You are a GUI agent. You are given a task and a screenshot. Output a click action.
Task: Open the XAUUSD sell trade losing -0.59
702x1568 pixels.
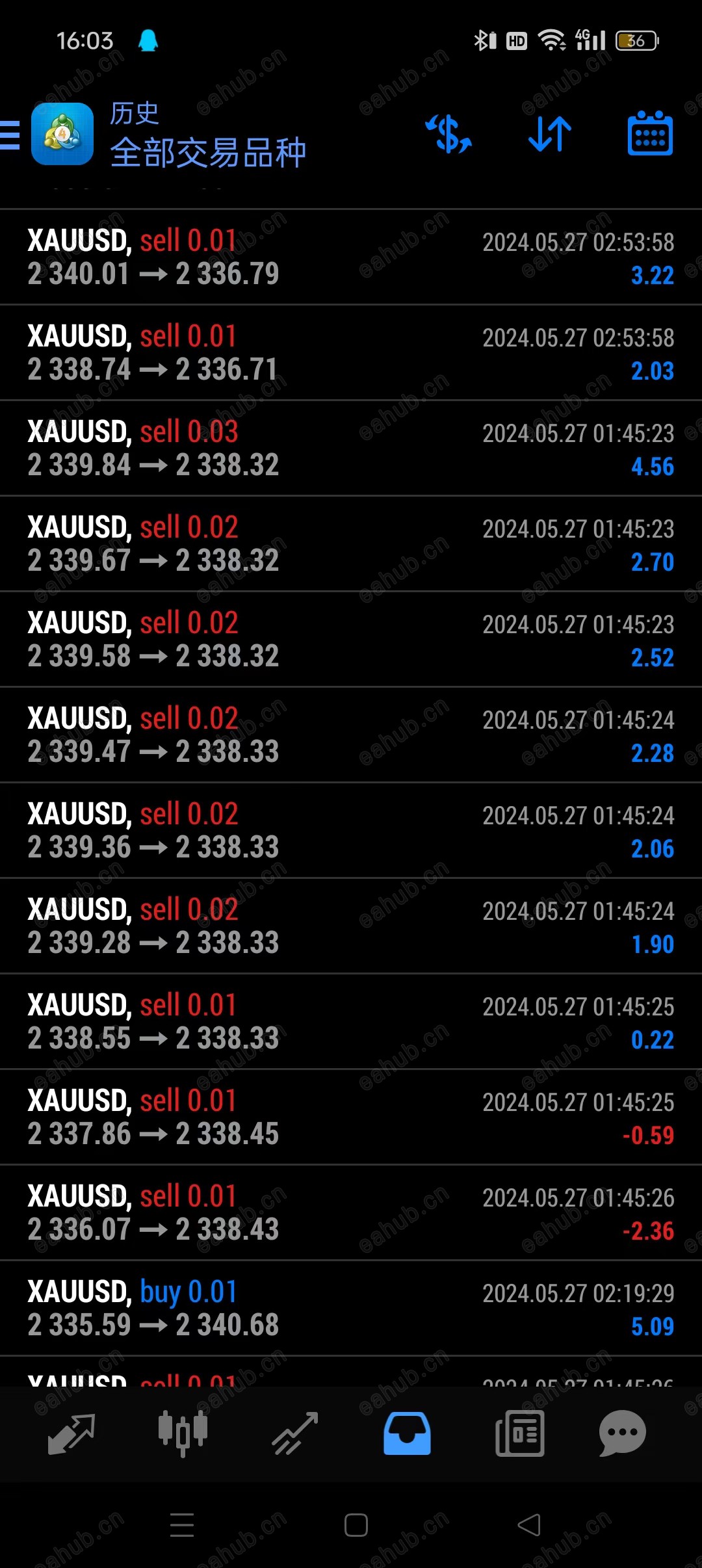coord(351,1117)
